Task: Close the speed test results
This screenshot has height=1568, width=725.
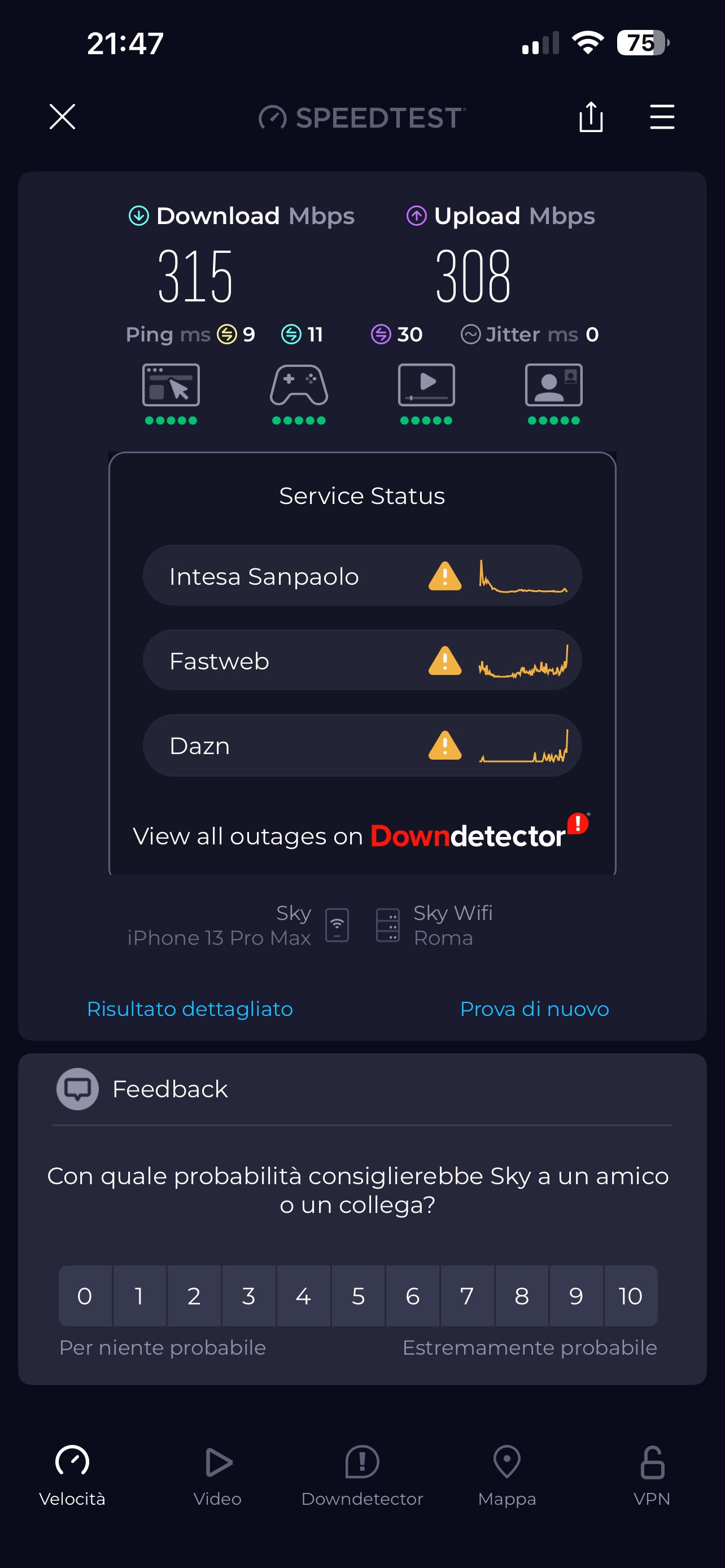Action: (x=62, y=116)
